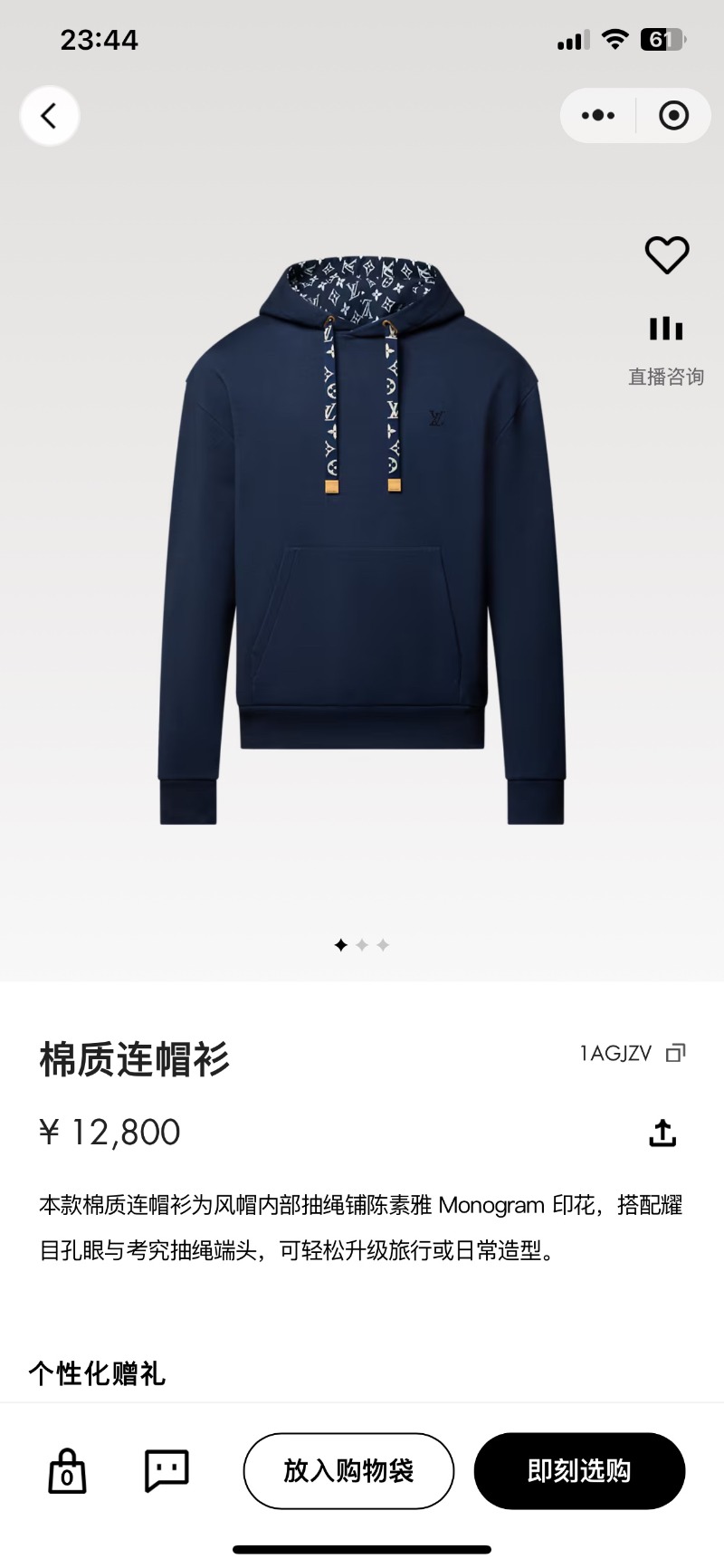The height and width of the screenshot is (1568, 724).
Task: Open the mini program more options menu
Action: [598, 116]
